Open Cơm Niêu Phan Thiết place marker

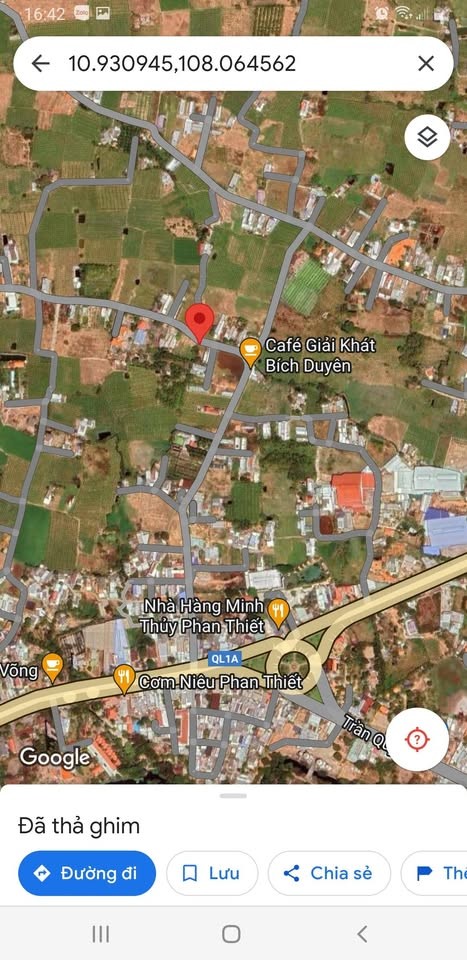[x=124, y=679]
